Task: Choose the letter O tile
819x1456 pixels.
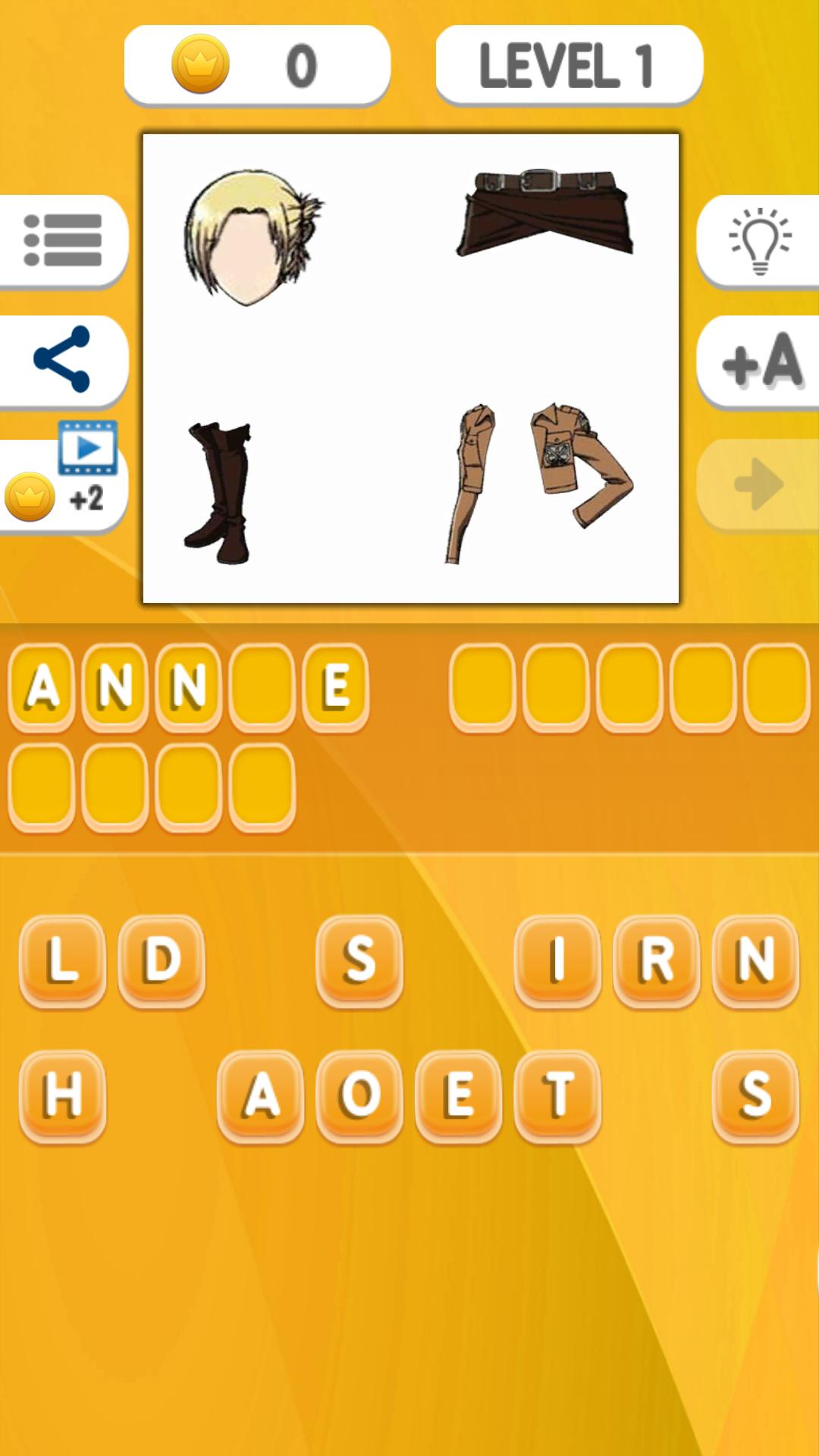Action: [359, 1095]
